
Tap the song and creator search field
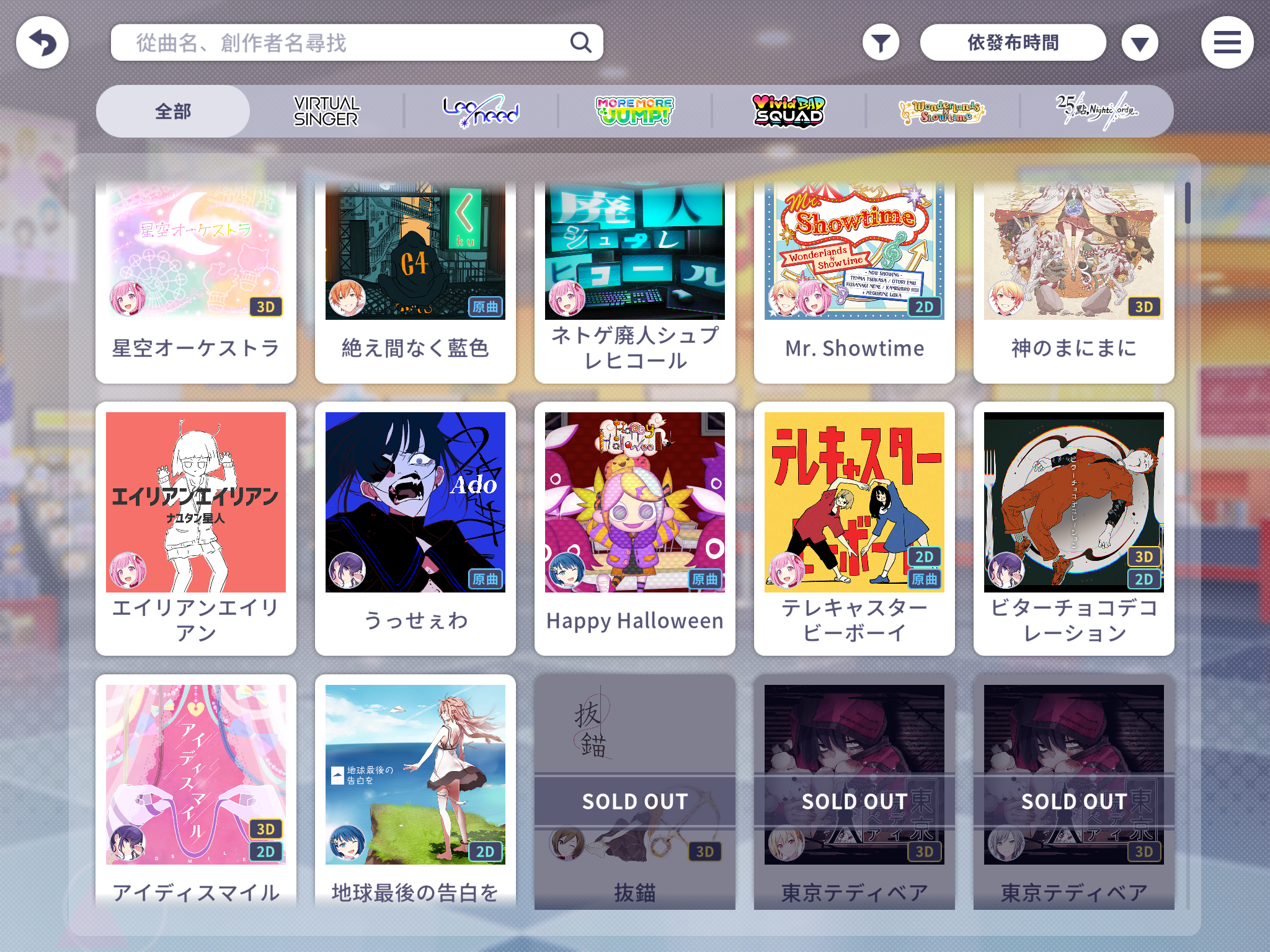click(347, 43)
